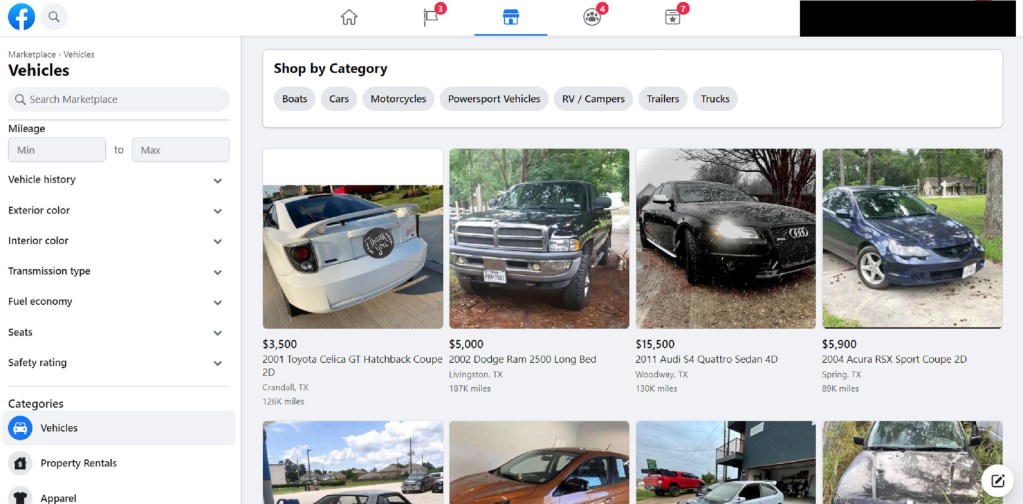The height and width of the screenshot is (504, 1023).
Task: Choose the Motorcycles category chip
Action: (x=398, y=99)
